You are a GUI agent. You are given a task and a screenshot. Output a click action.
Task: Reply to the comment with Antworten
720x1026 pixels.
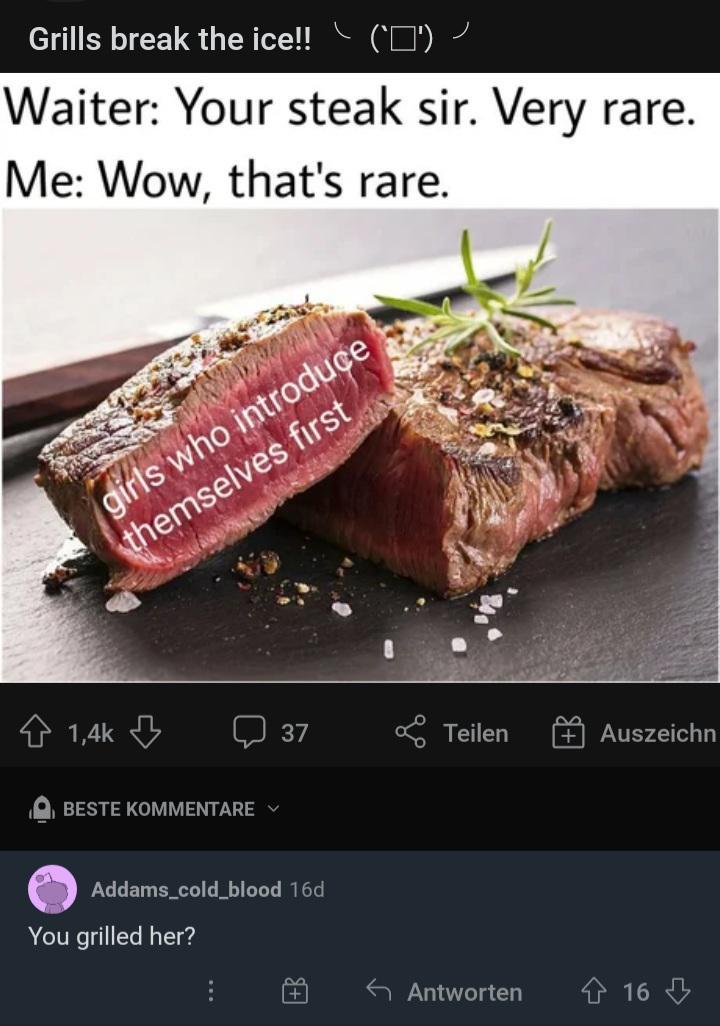click(x=444, y=991)
